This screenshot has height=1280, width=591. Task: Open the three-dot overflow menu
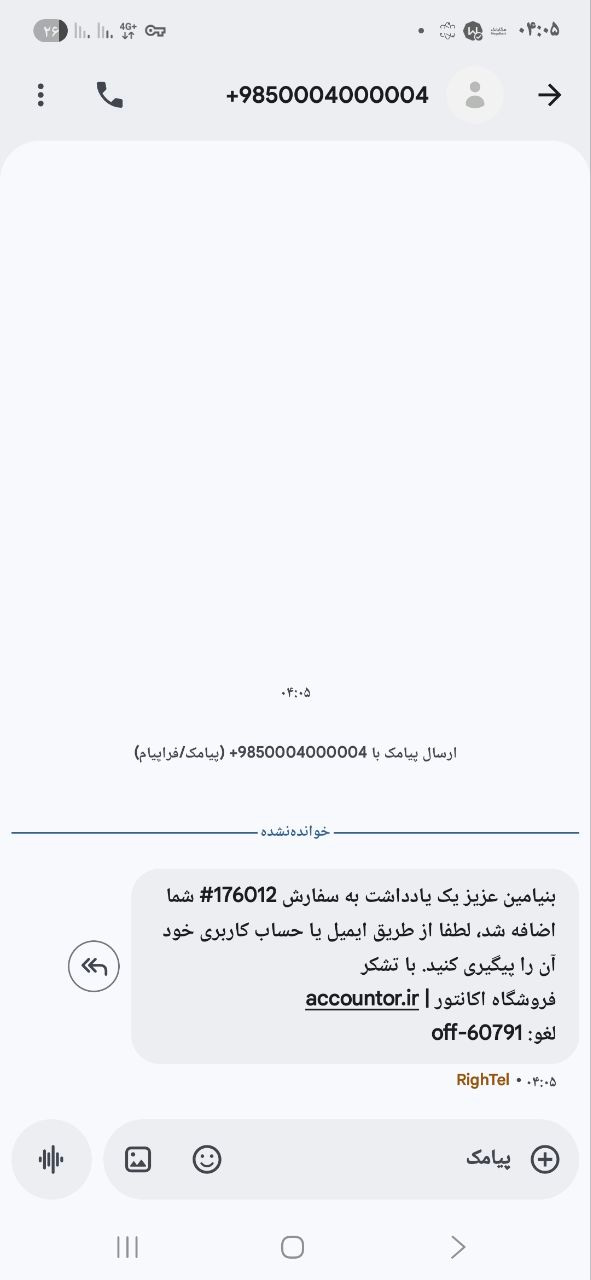40,95
